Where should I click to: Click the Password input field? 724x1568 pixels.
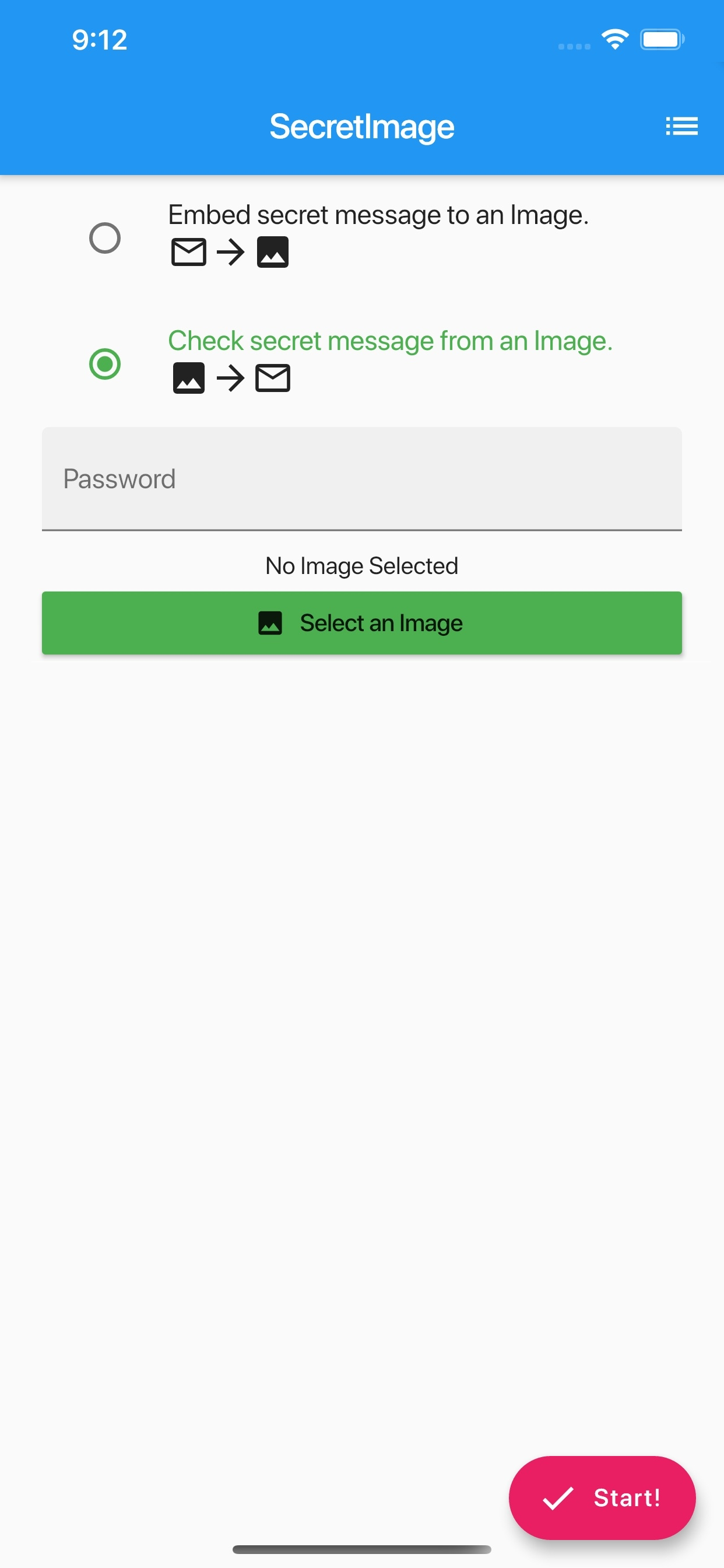coord(362,479)
